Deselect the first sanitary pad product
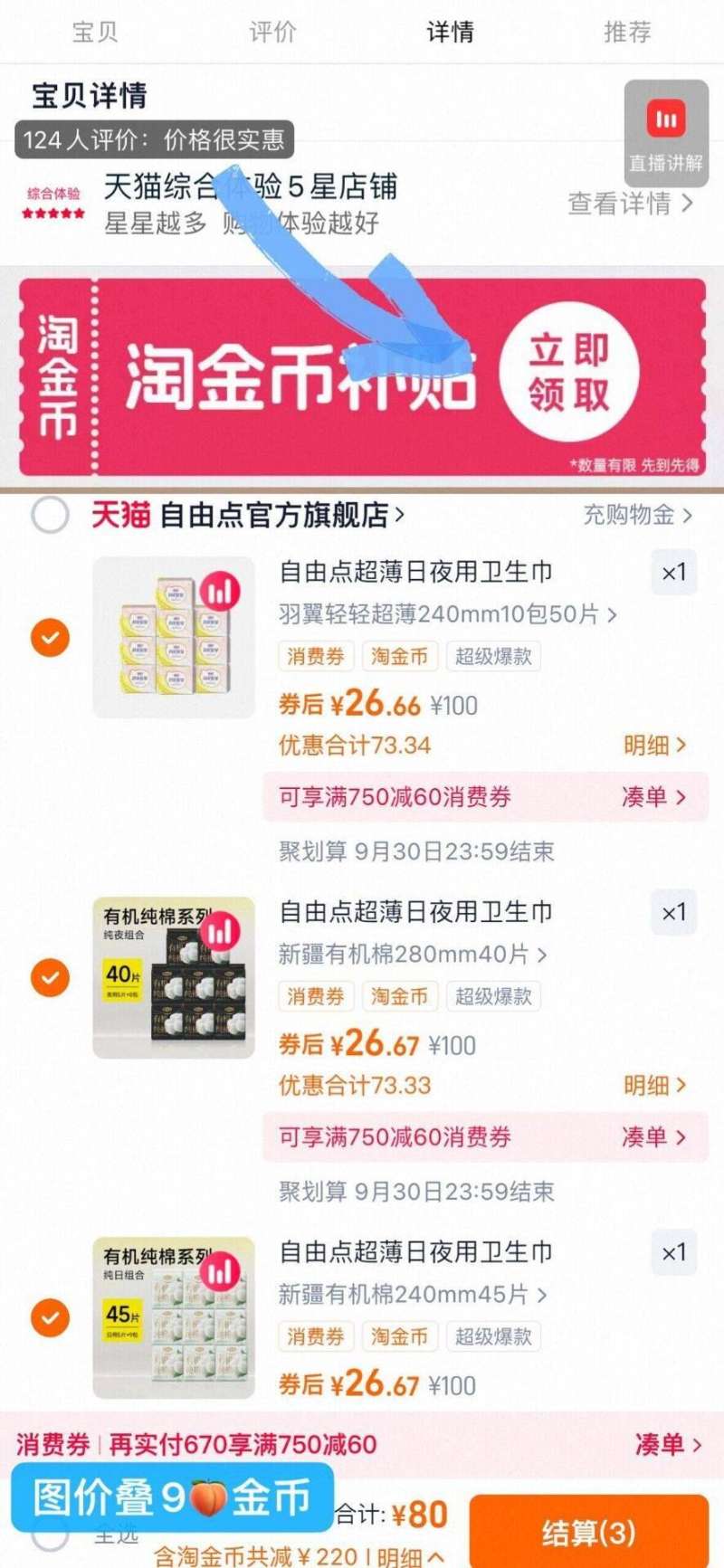Screen dimensions: 724x1568 pyautogui.click(x=50, y=637)
